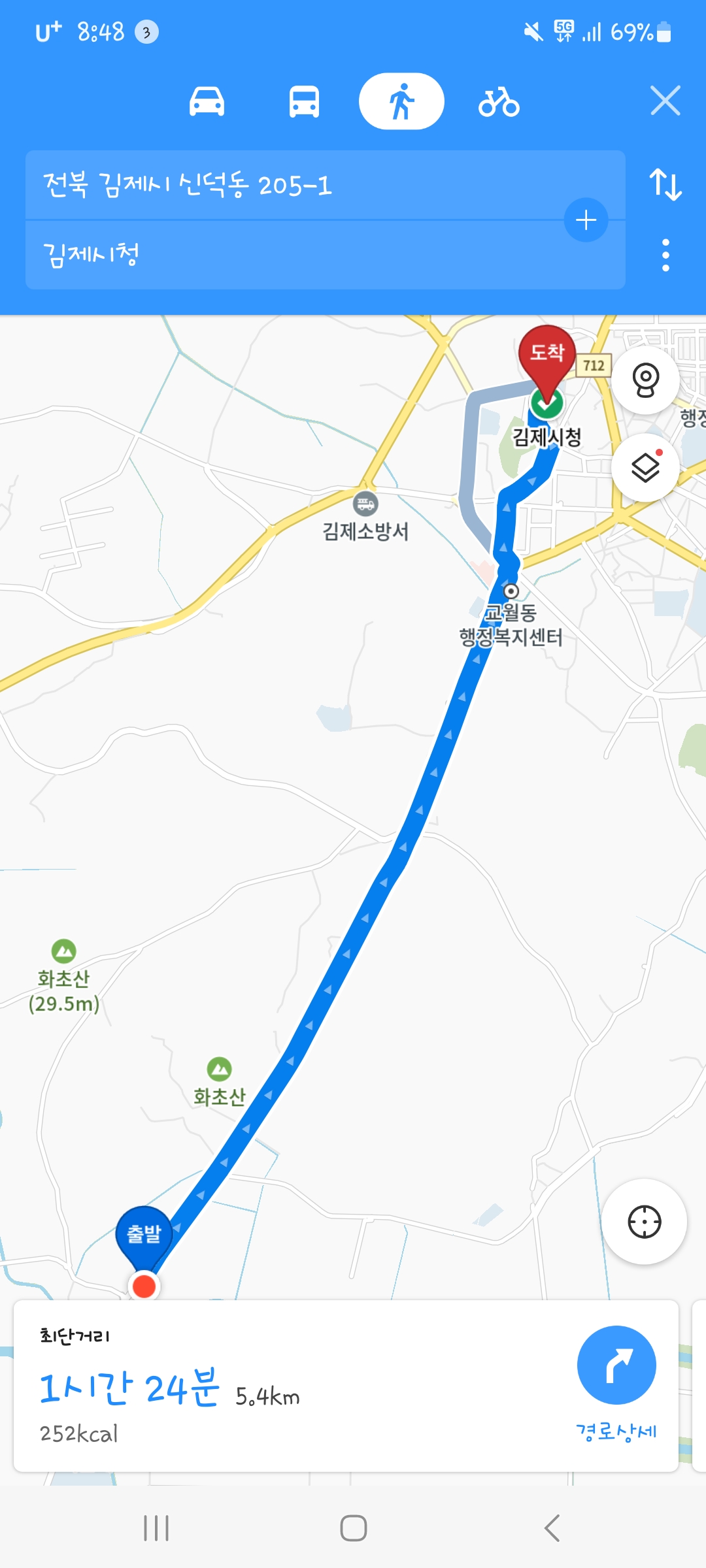Image resolution: width=706 pixels, height=1568 pixels.
Task: Go back using system navigation back button
Action: click(552, 1528)
